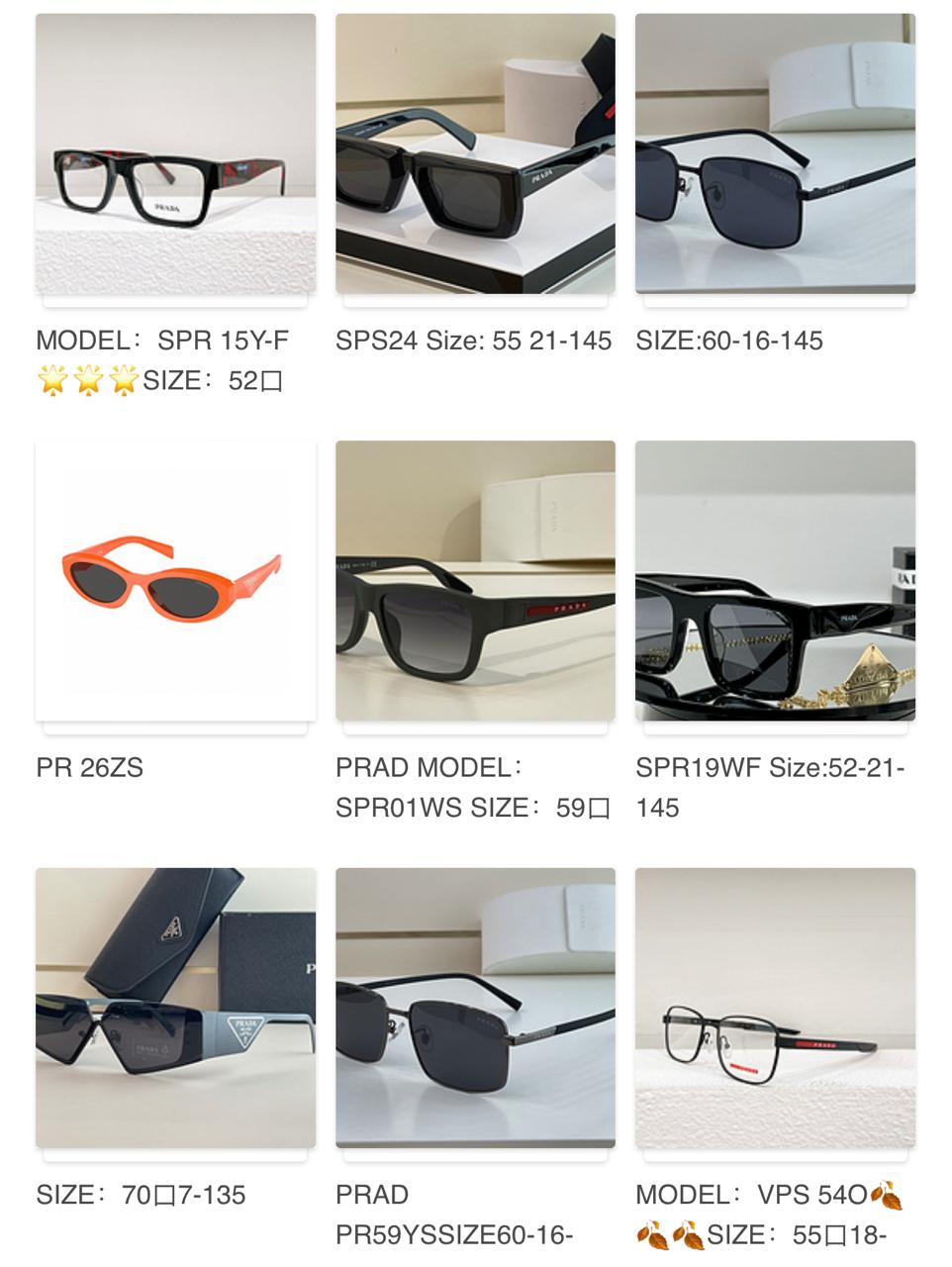Open the SIZE:60-16-145 metal sunglasses item
Viewport: 952px width, 1267px height.
coord(775,154)
